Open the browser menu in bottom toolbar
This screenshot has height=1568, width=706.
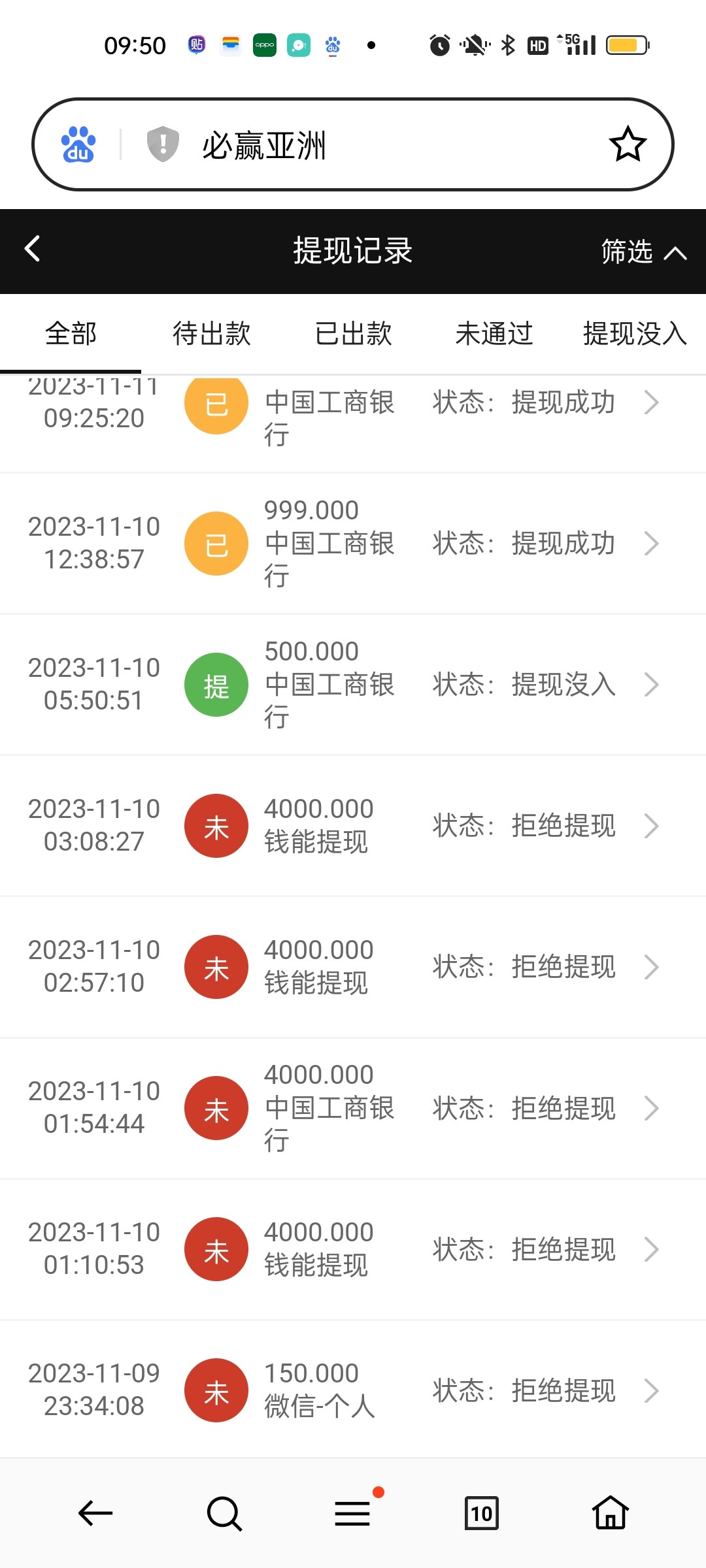pyautogui.click(x=353, y=1513)
